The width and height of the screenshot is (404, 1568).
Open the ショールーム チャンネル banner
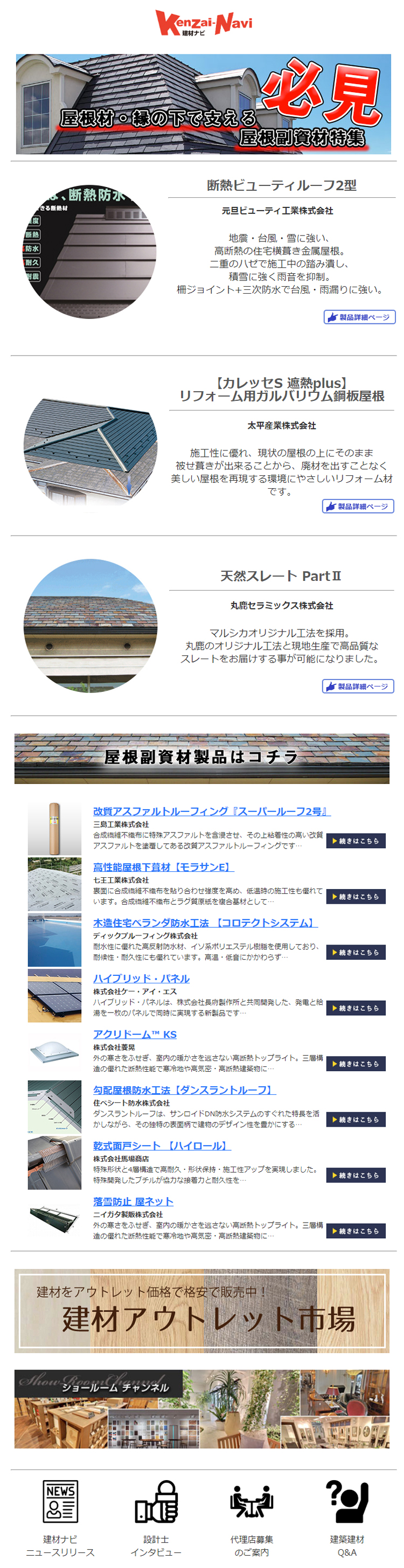[201, 1409]
